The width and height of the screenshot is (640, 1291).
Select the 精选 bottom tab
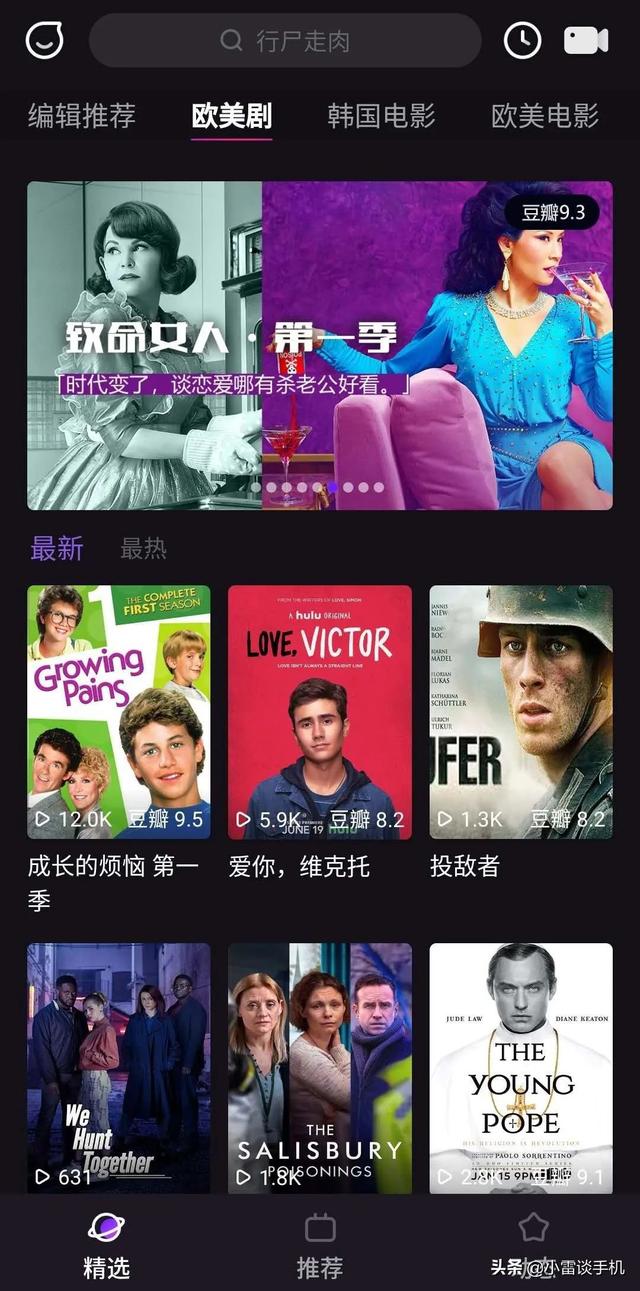106,1246
